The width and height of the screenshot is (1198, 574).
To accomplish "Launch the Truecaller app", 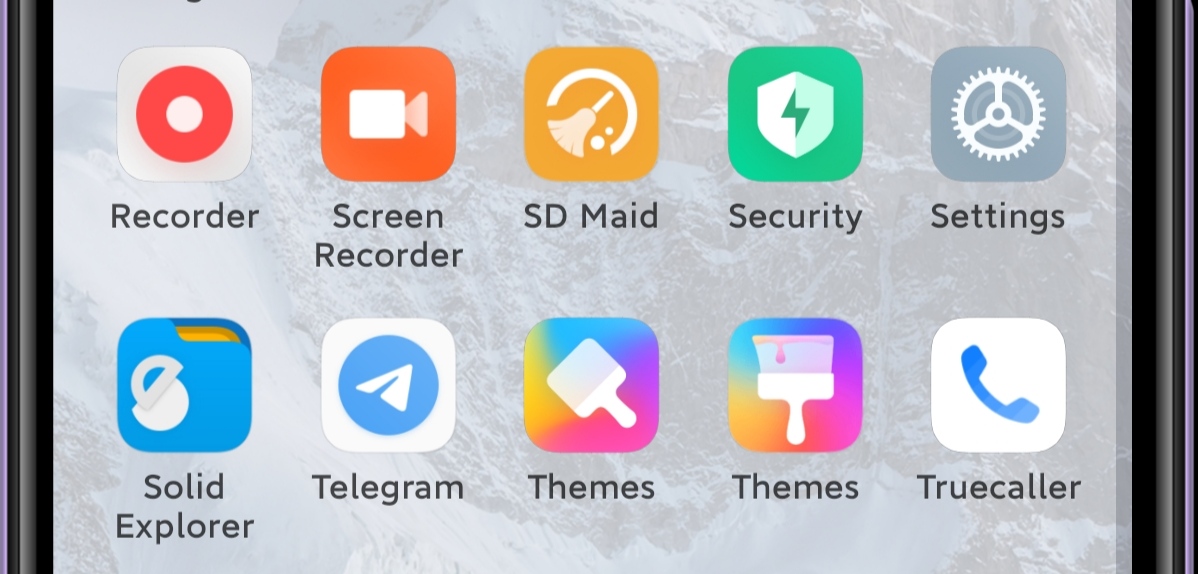I will click(998, 385).
